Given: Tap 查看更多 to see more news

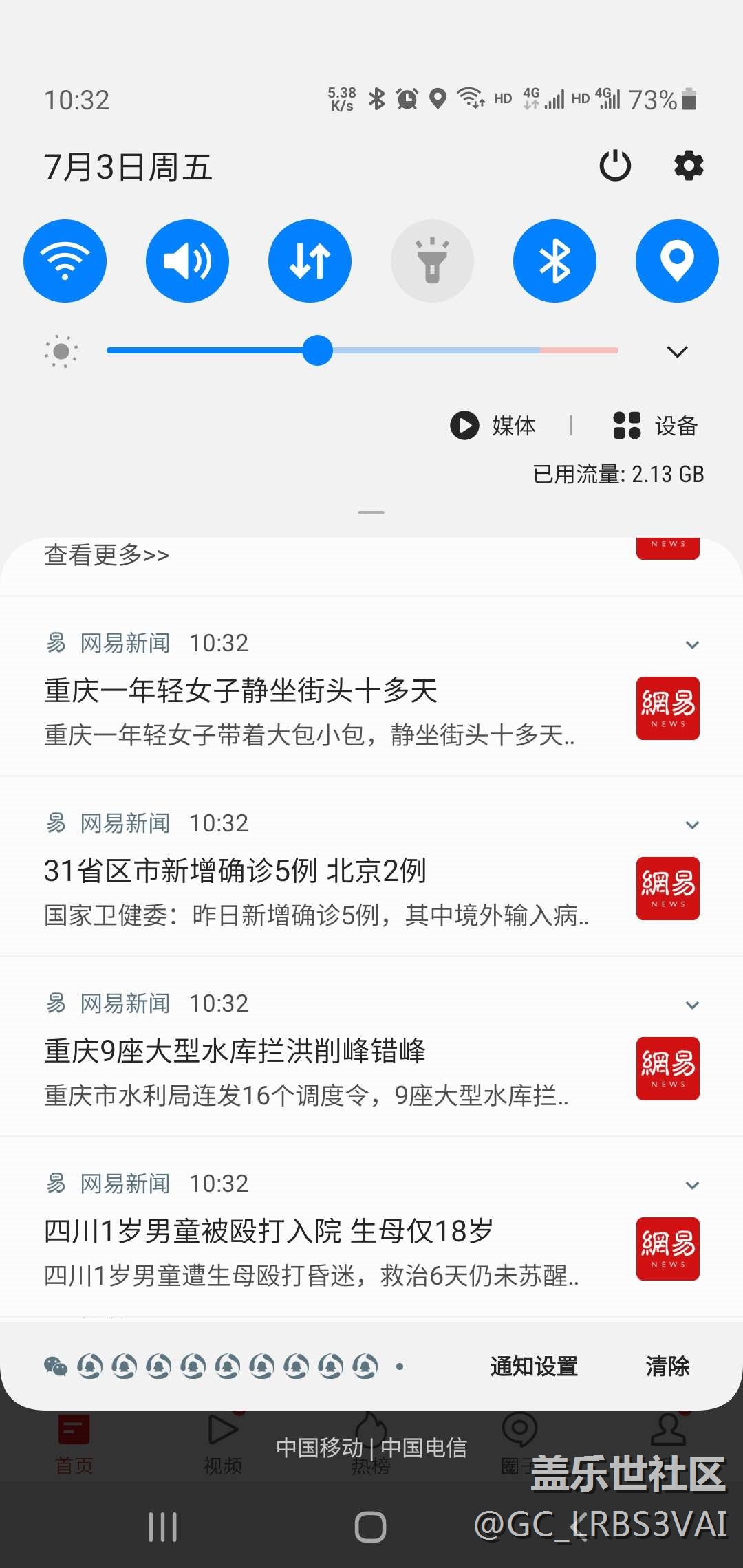Looking at the screenshot, I should 107,555.
